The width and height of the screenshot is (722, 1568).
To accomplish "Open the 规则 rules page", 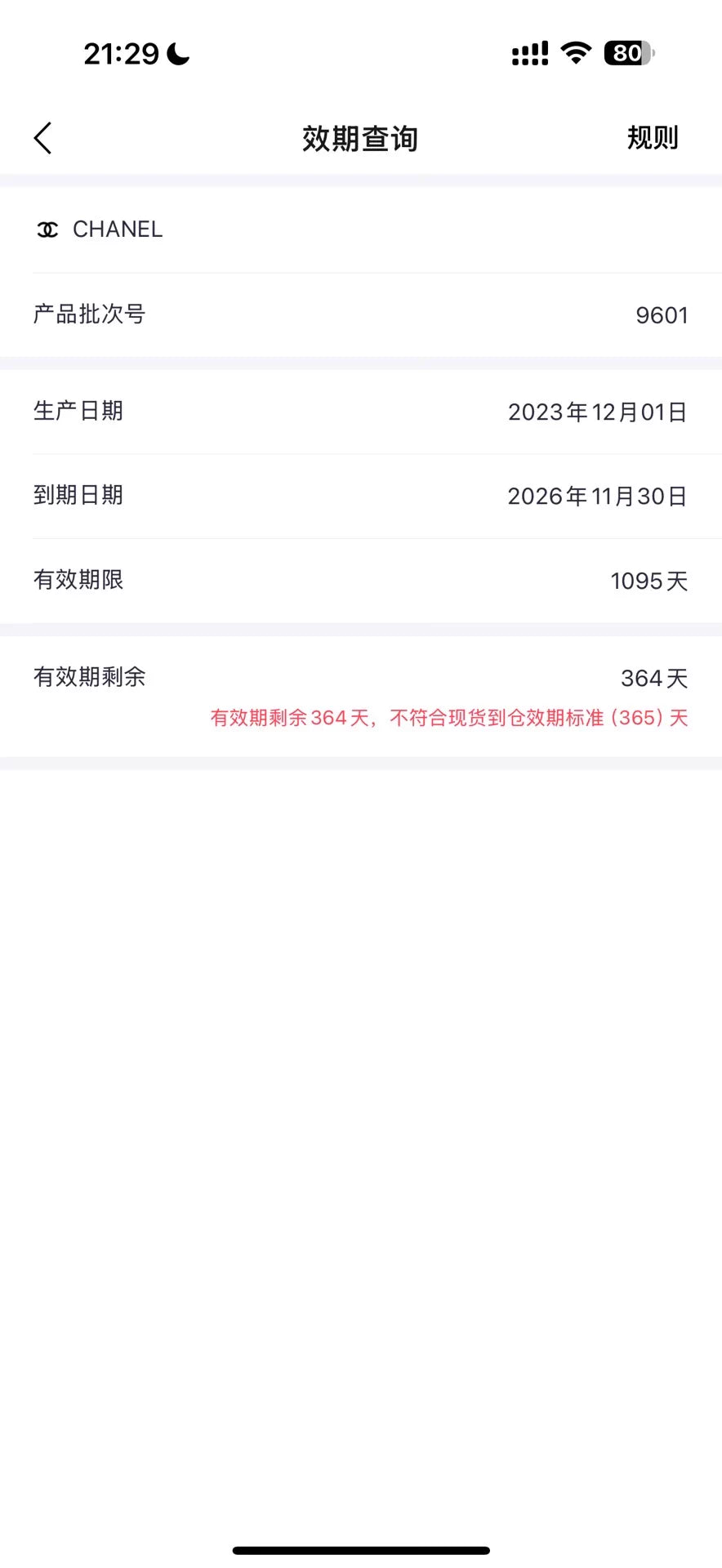I will 652,138.
